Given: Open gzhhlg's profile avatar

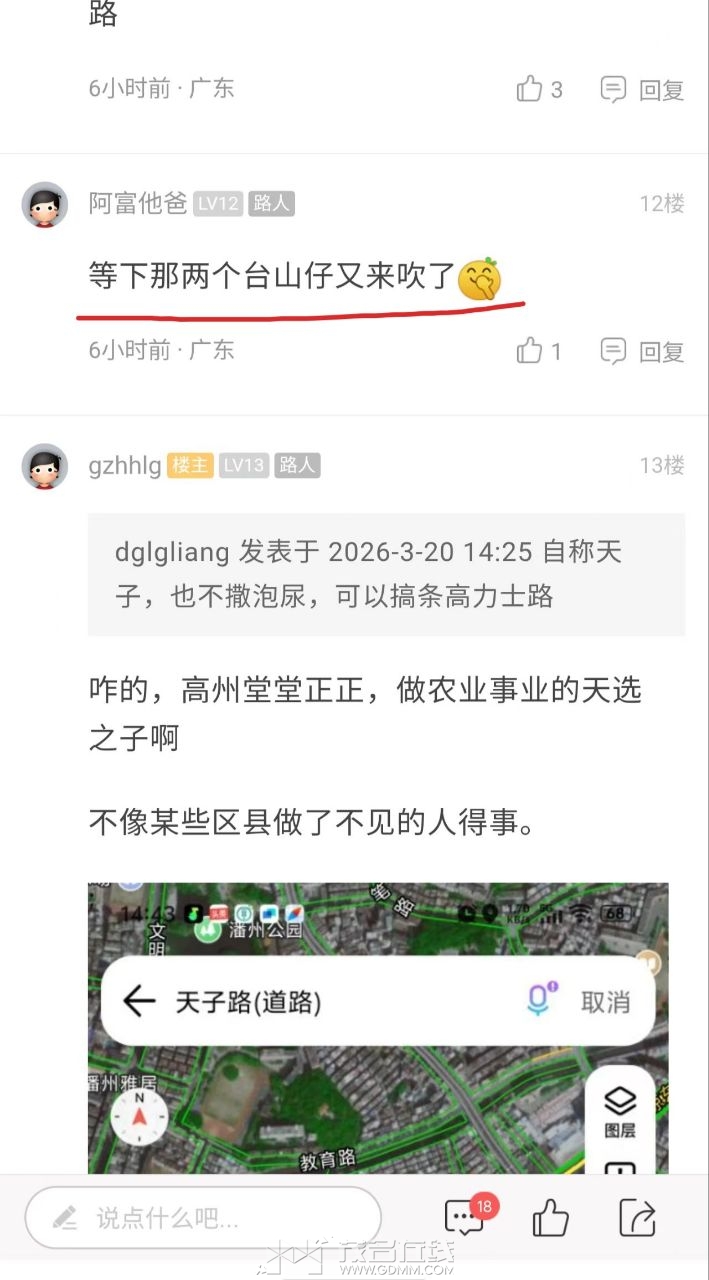Looking at the screenshot, I should click(45, 467).
